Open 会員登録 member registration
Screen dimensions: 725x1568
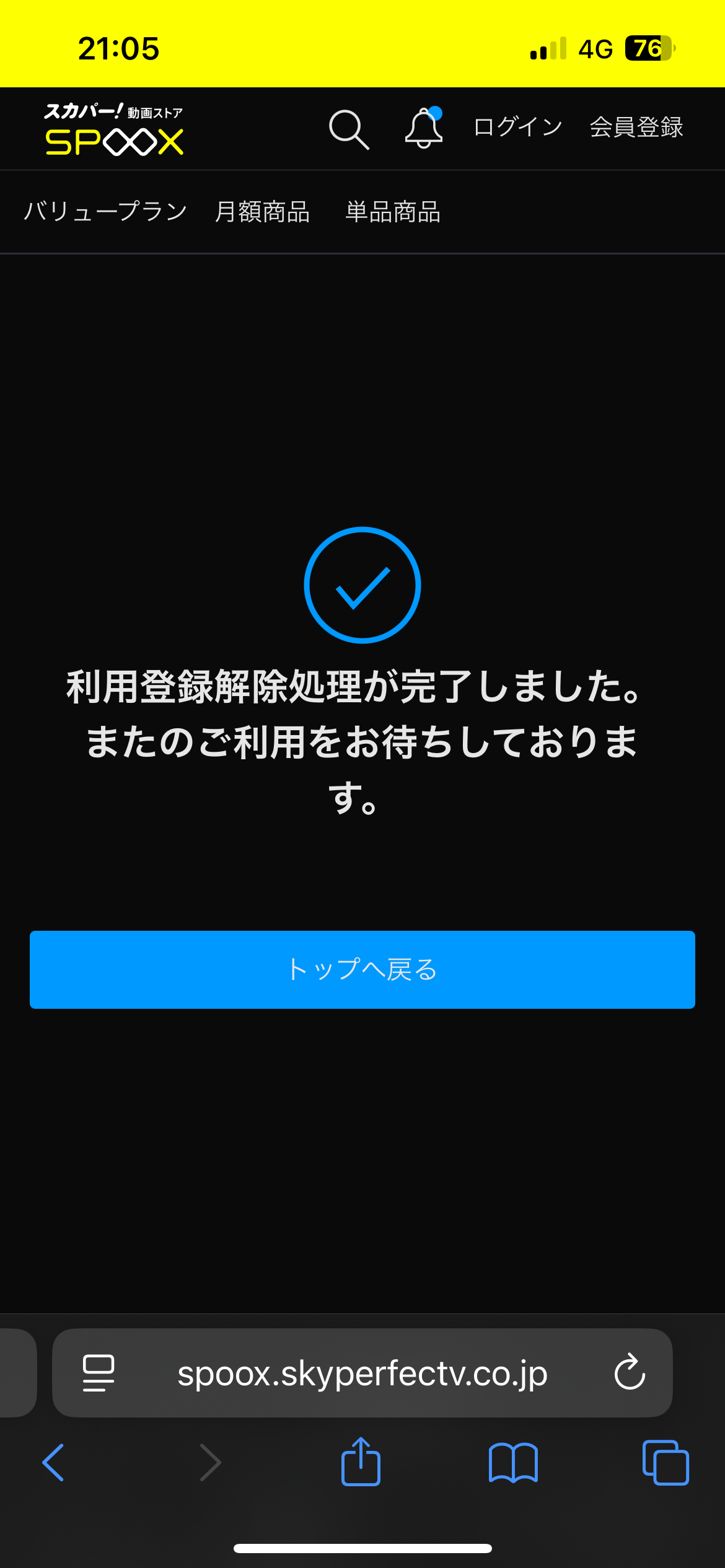click(636, 127)
